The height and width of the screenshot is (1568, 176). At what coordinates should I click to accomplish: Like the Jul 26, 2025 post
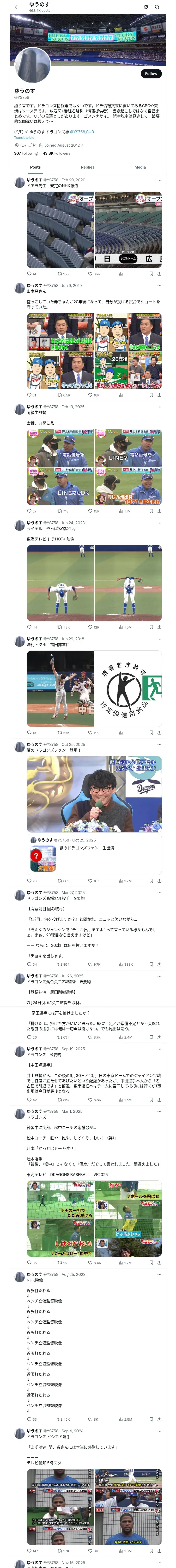tap(90, 1037)
